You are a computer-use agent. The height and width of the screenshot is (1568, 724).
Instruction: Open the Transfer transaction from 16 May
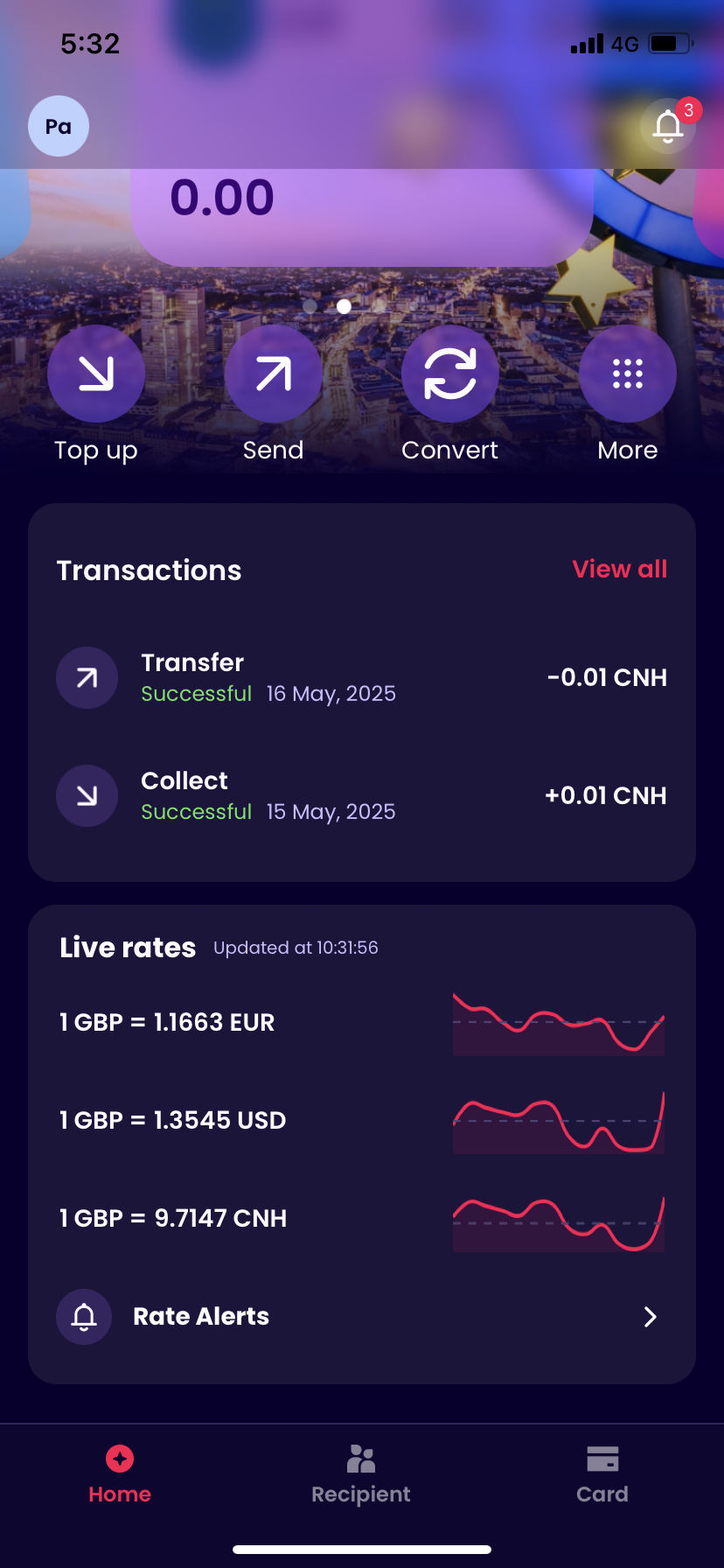point(361,678)
